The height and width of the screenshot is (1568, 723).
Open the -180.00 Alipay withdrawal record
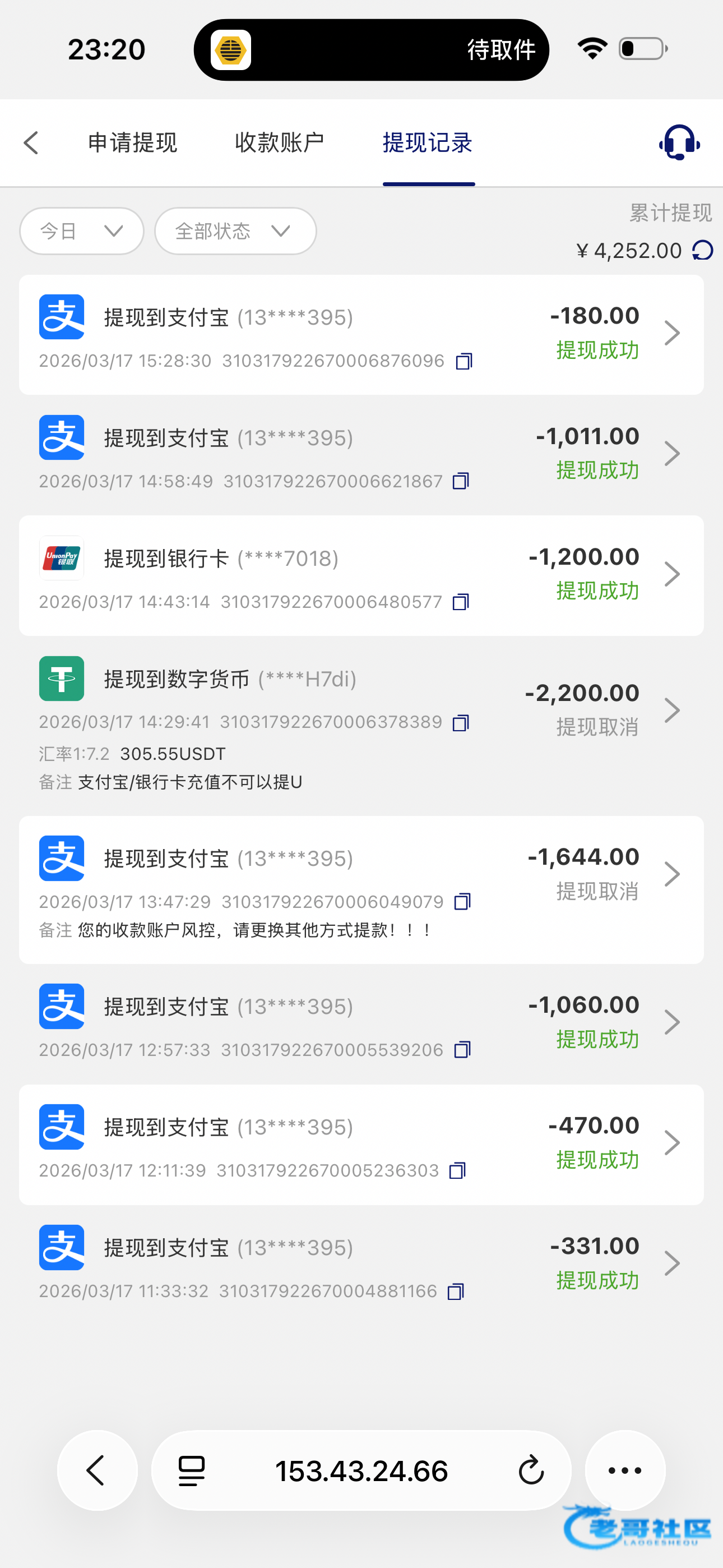pyautogui.click(x=361, y=335)
